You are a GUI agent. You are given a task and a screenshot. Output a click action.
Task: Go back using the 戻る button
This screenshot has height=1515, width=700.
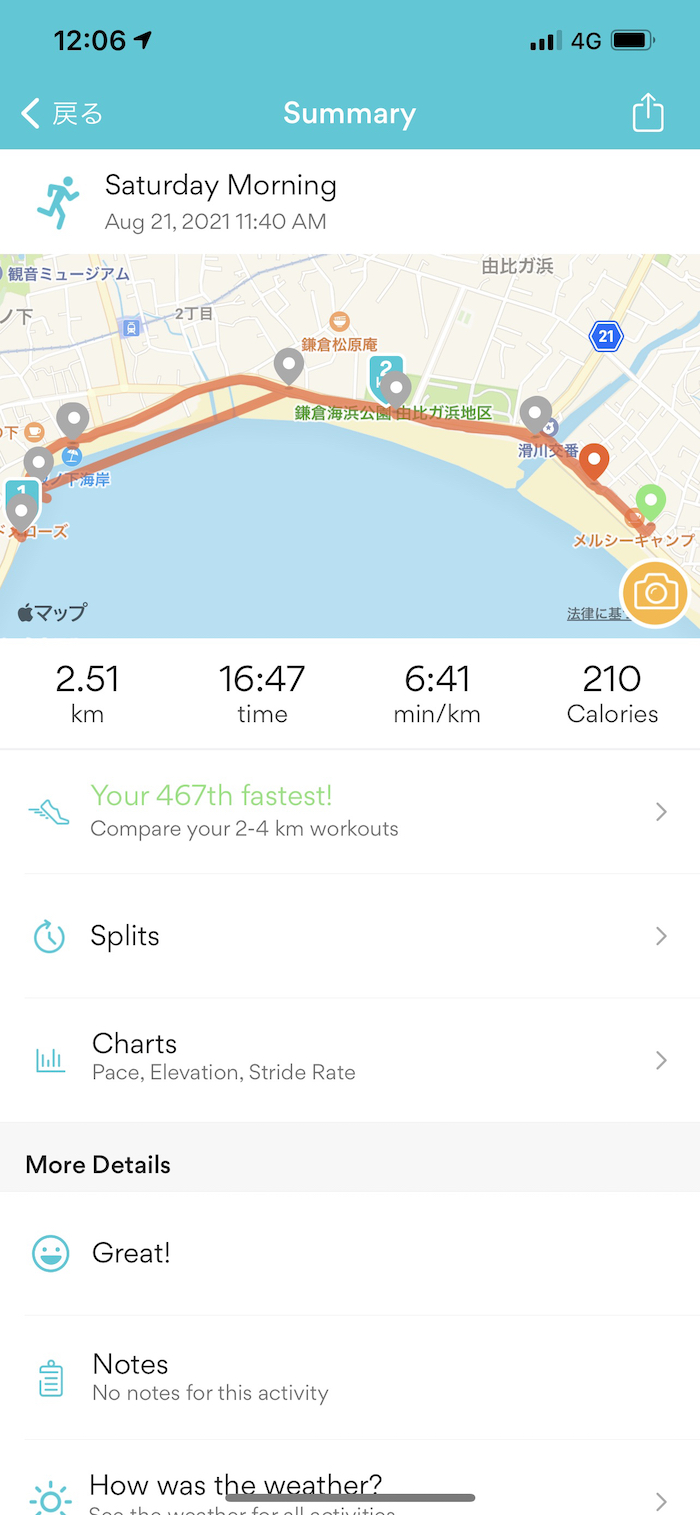(x=62, y=114)
